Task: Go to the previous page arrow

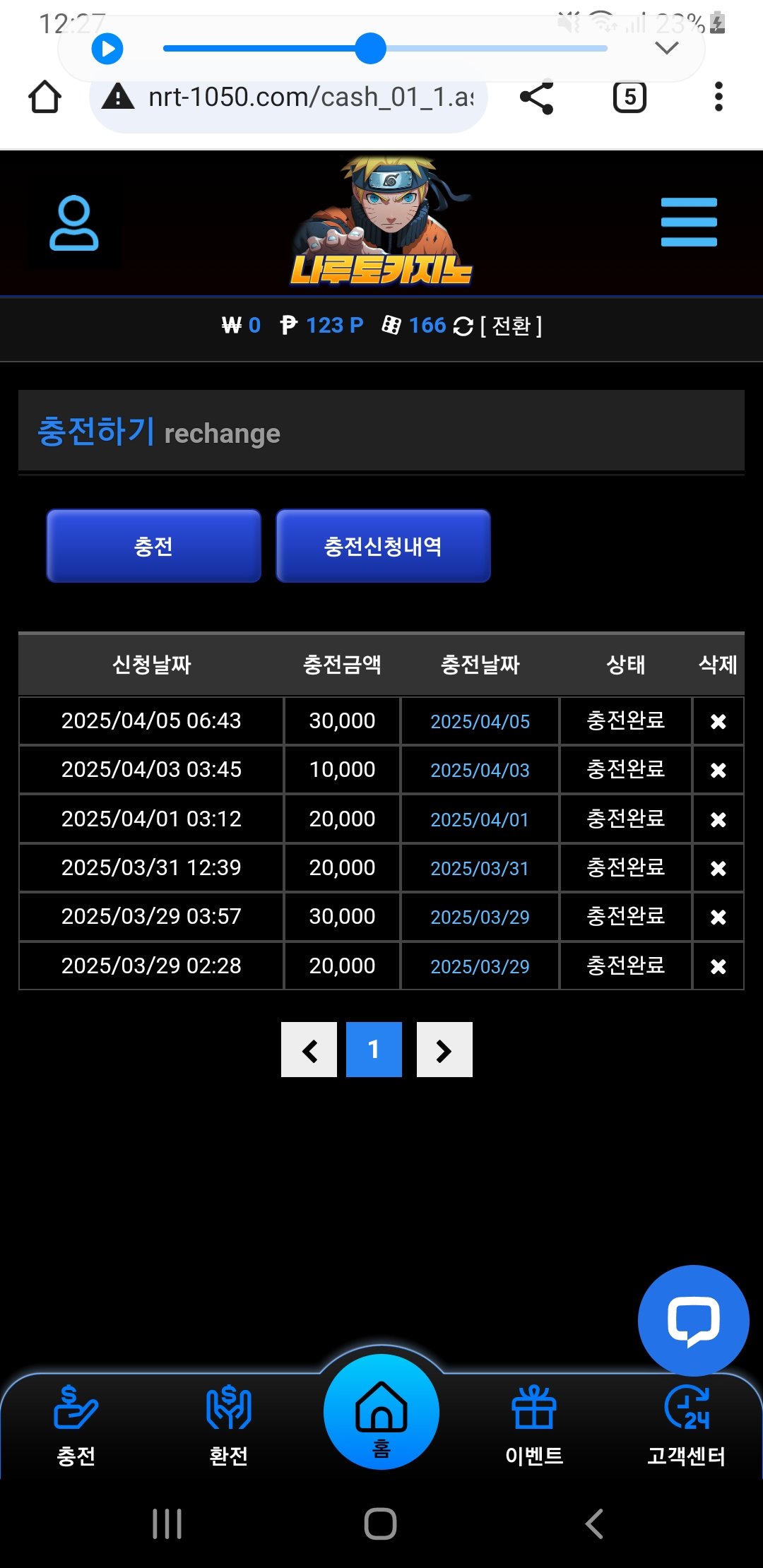Action: pyautogui.click(x=309, y=1050)
